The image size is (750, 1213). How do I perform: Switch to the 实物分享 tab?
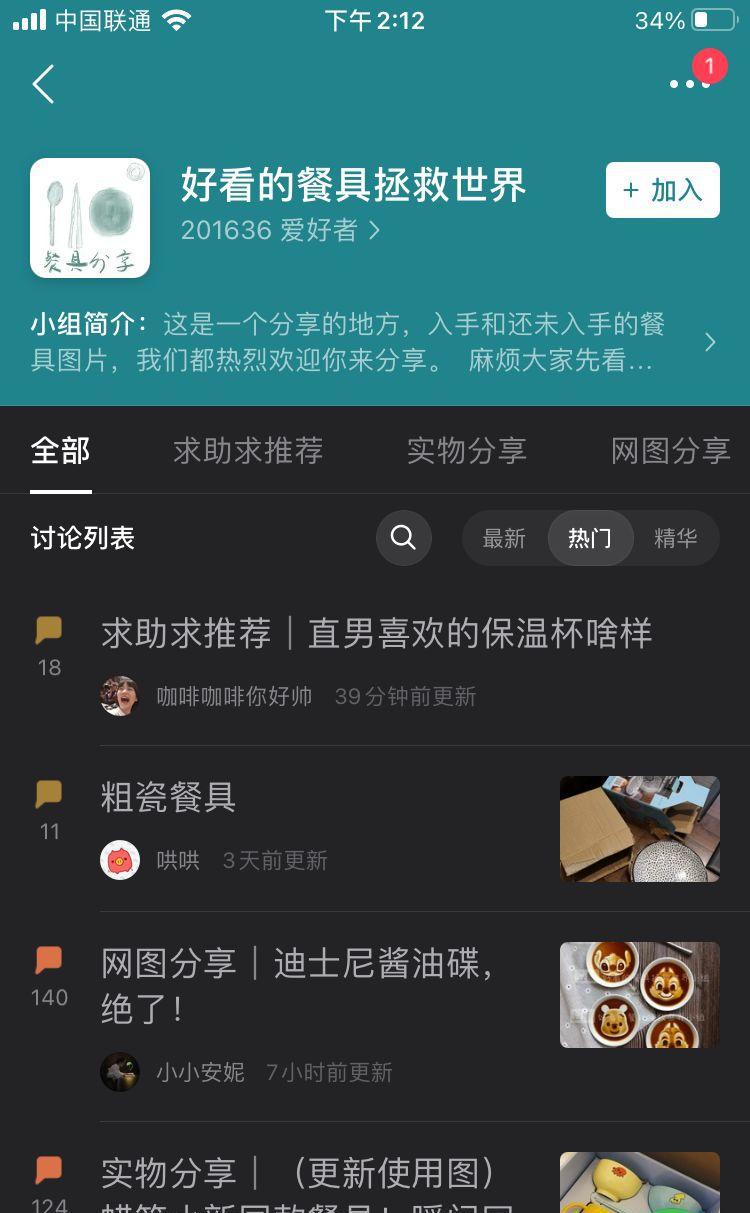tap(466, 451)
